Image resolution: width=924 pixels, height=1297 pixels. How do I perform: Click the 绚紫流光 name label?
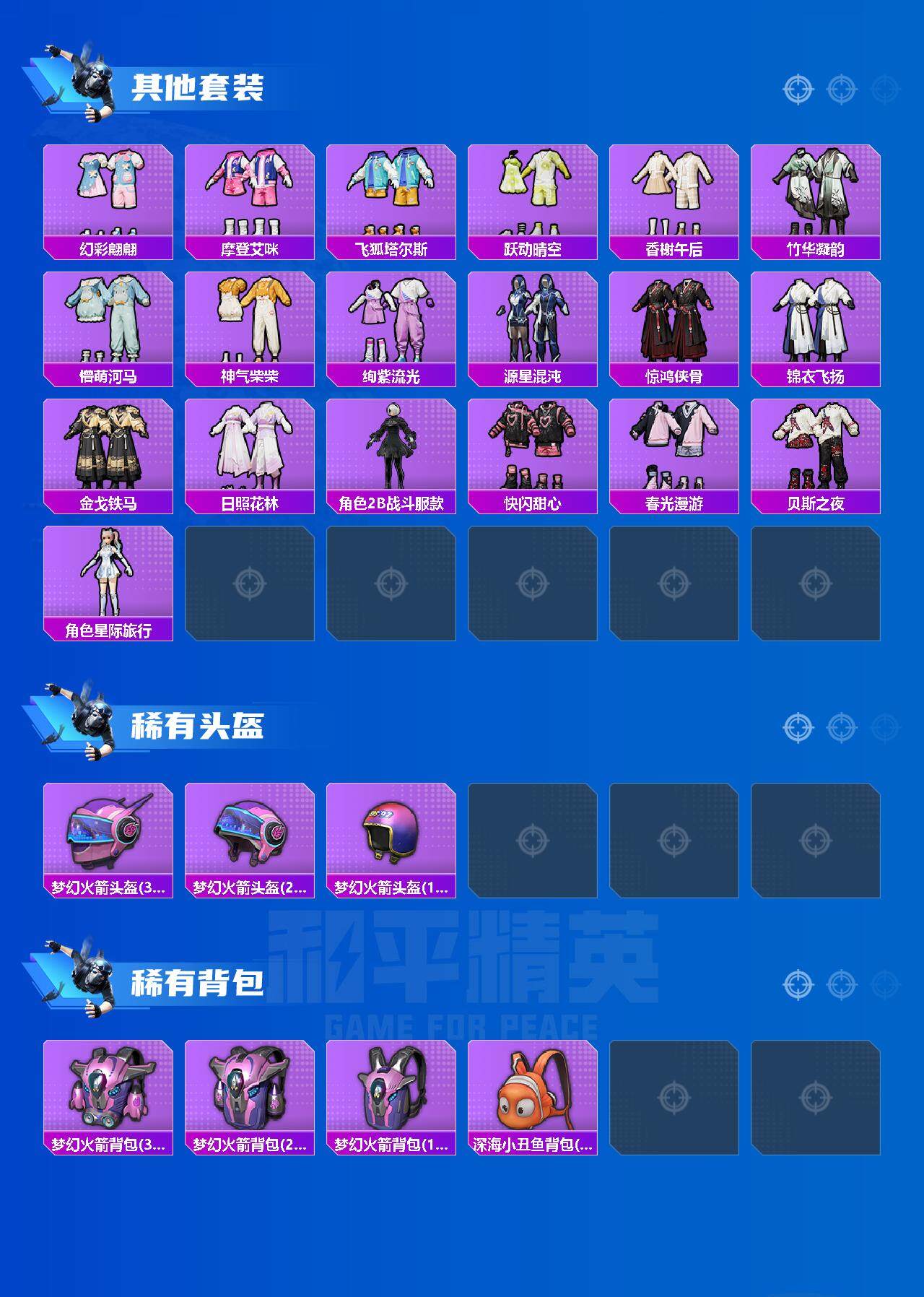point(392,375)
